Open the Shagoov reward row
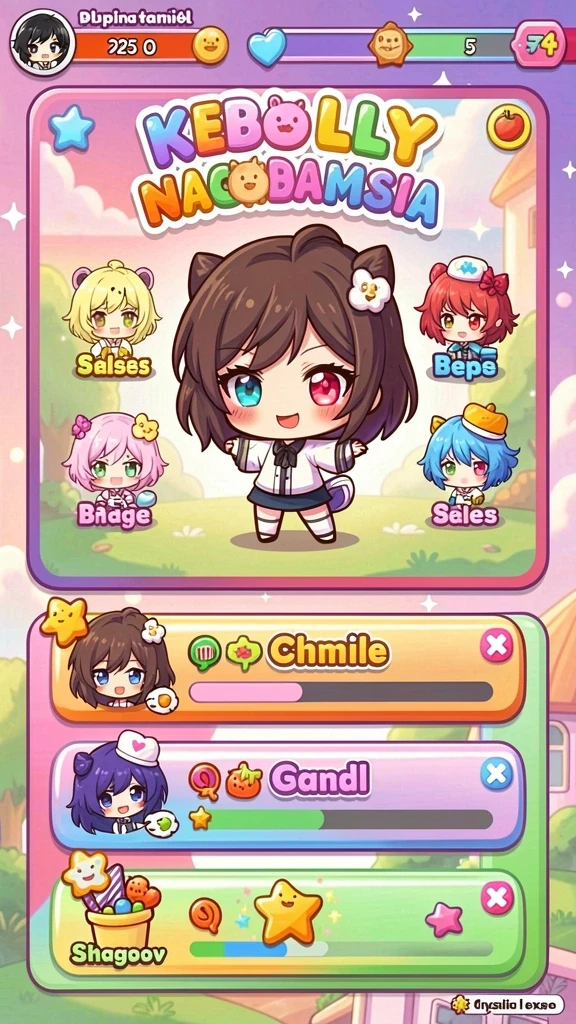Image resolution: width=576 pixels, height=1024 pixels. (x=287, y=923)
